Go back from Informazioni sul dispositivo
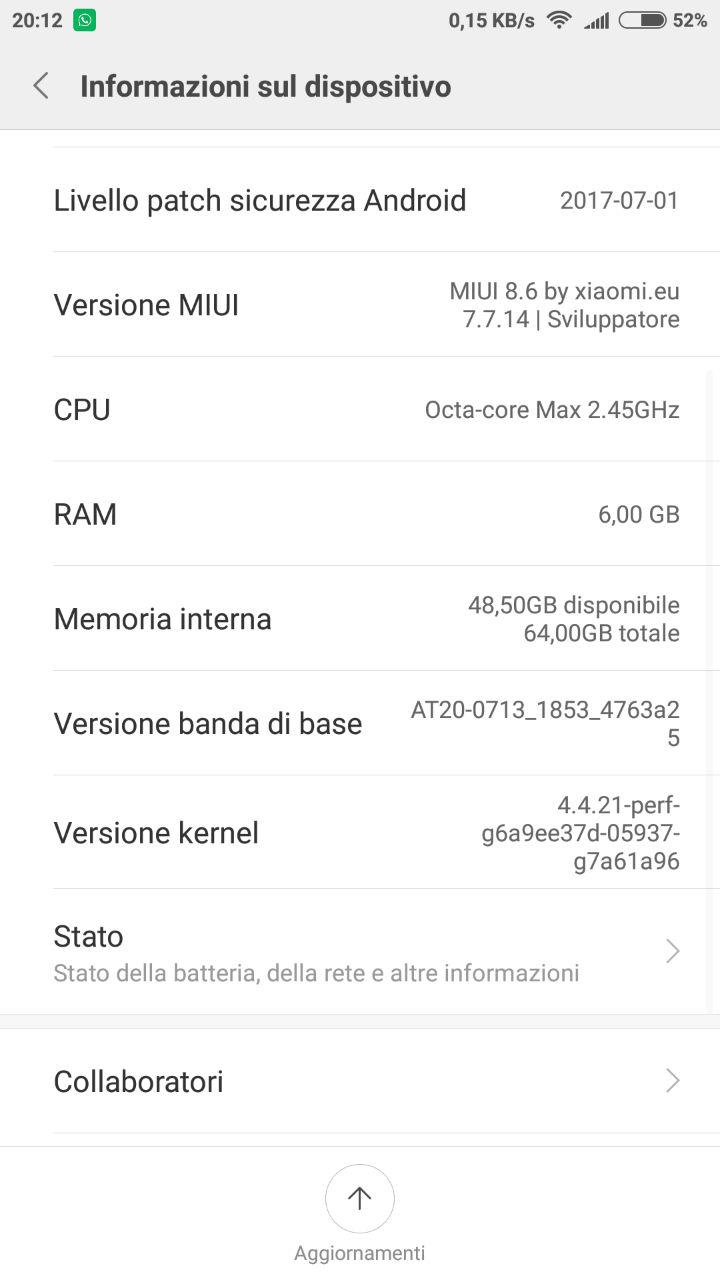Screen dimensions: 720x1280 click(41, 86)
